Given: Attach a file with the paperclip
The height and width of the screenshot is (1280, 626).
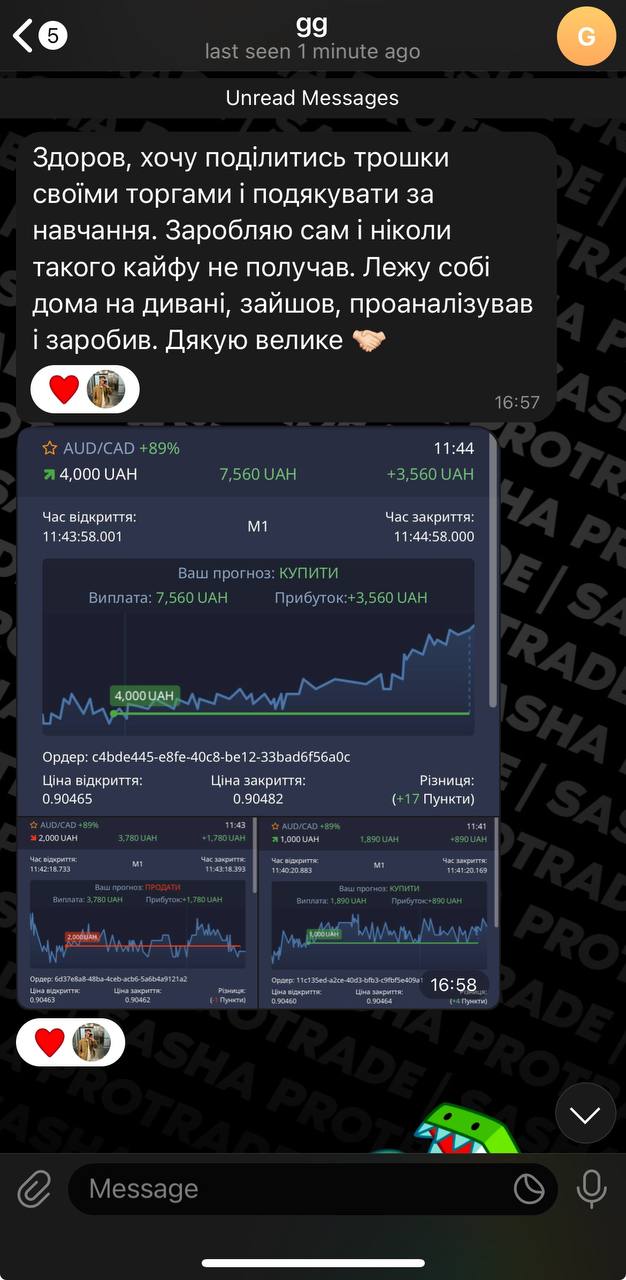Looking at the screenshot, I should click(34, 1189).
